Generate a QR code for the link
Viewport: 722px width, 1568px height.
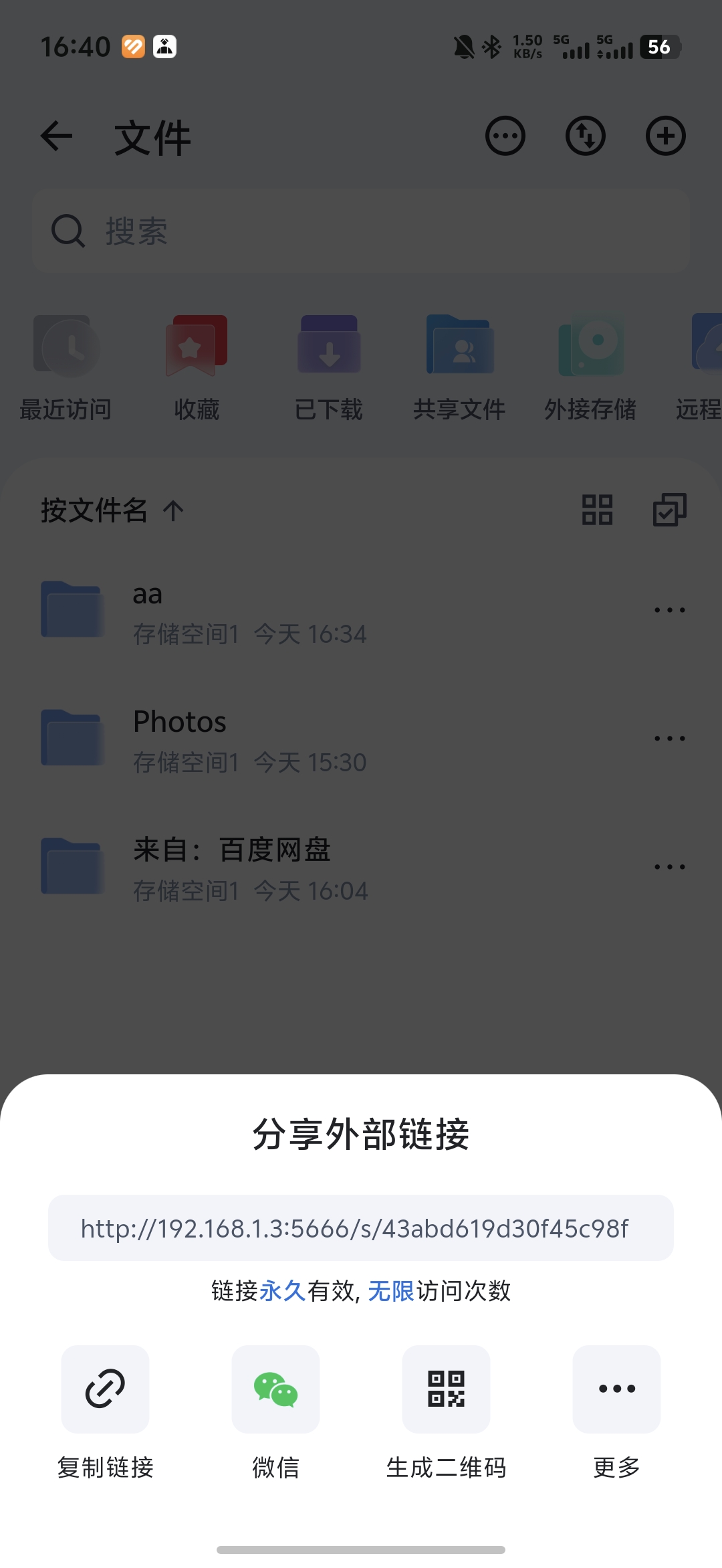pyautogui.click(x=446, y=1389)
